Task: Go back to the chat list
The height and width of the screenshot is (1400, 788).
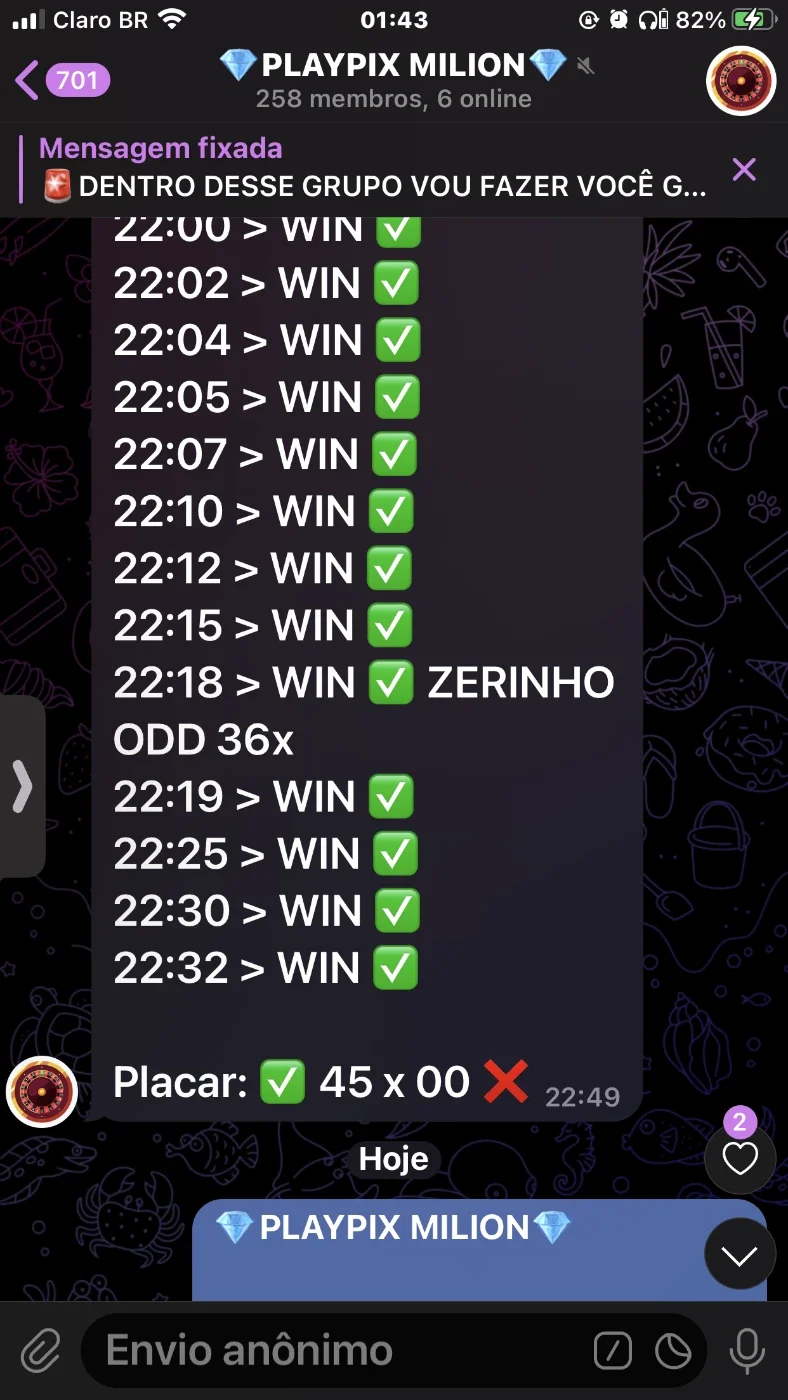Action: pyautogui.click(x=62, y=80)
